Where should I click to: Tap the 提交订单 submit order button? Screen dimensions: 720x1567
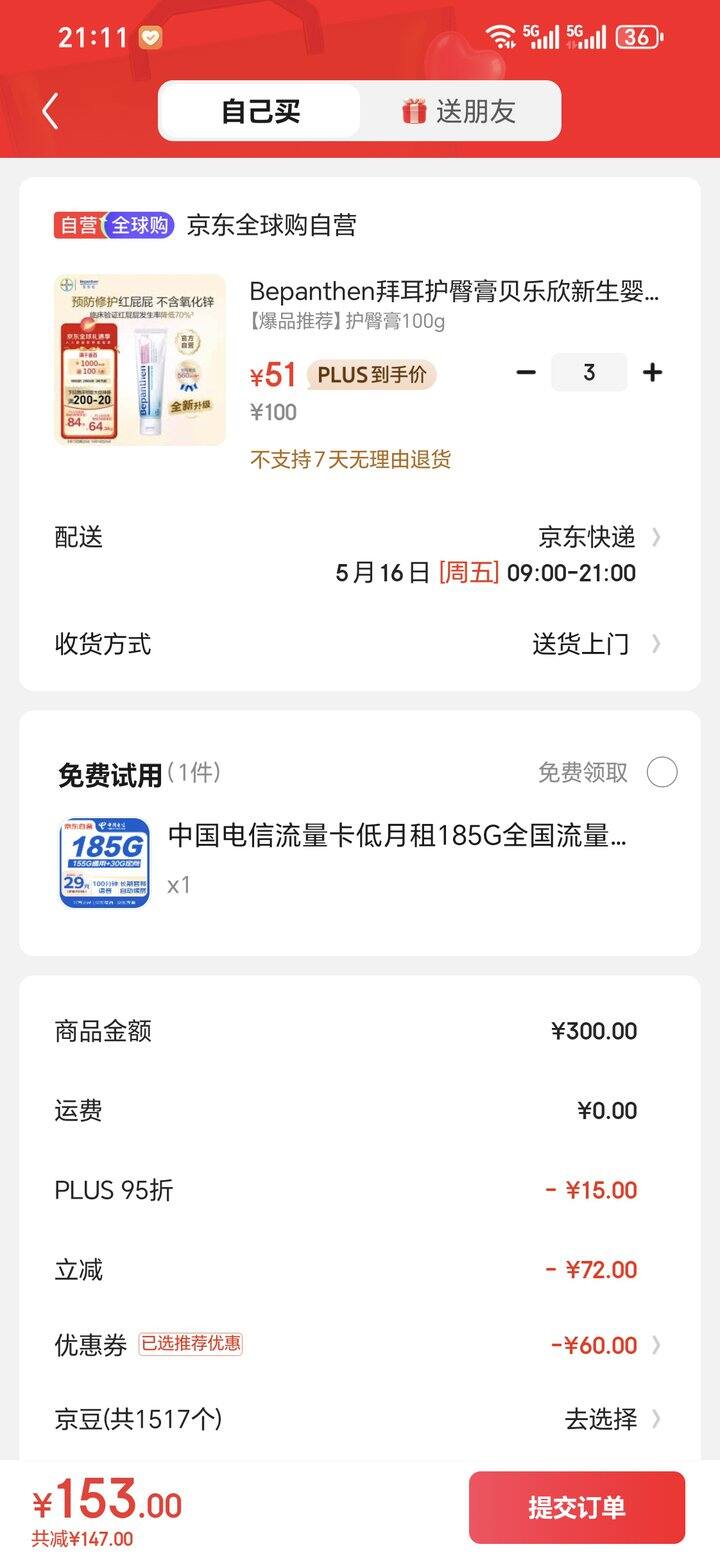[577, 1507]
